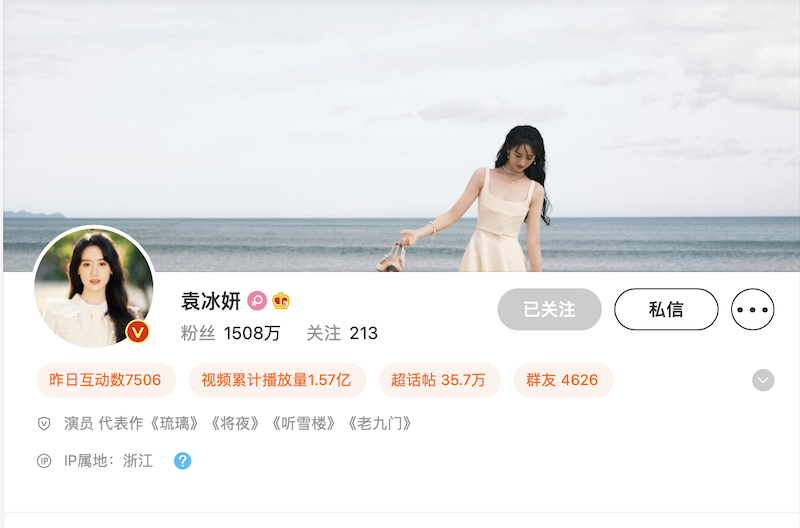Tap the crown badge next to the name
This screenshot has height=528, width=800.
(x=281, y=300)
